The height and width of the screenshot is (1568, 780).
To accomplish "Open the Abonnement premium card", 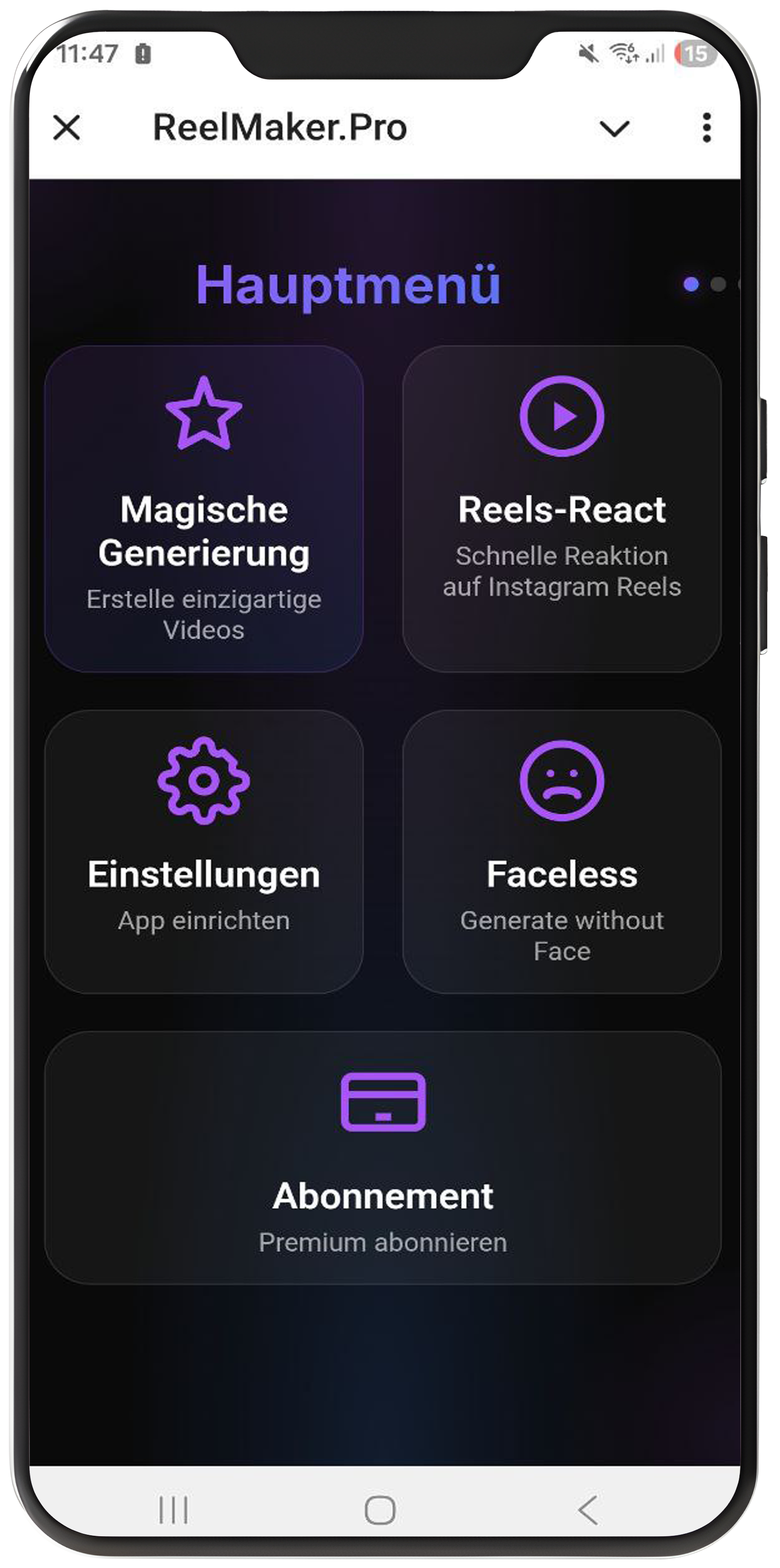I will (x=382, y=1158).
